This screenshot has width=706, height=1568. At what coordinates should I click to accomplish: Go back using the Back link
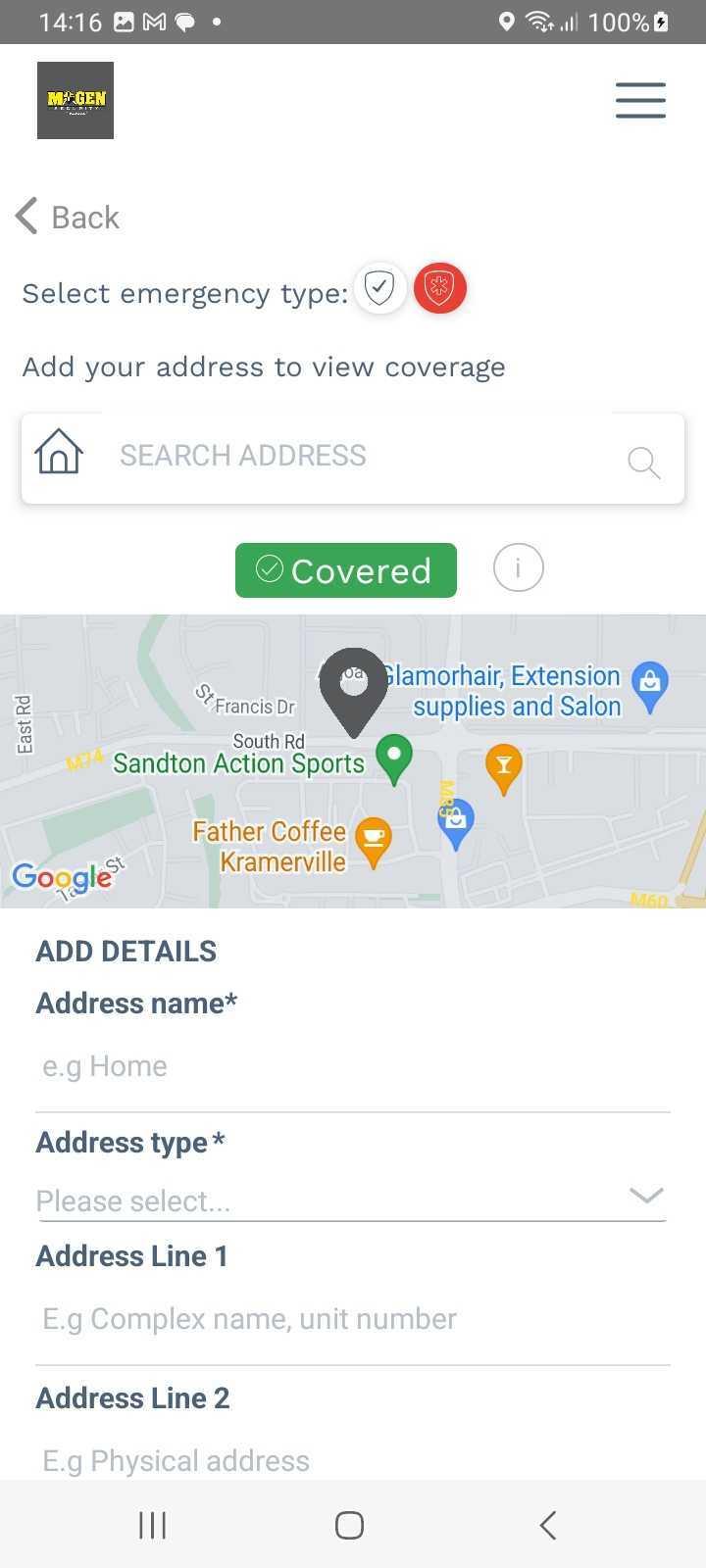(x=68, y=217)
